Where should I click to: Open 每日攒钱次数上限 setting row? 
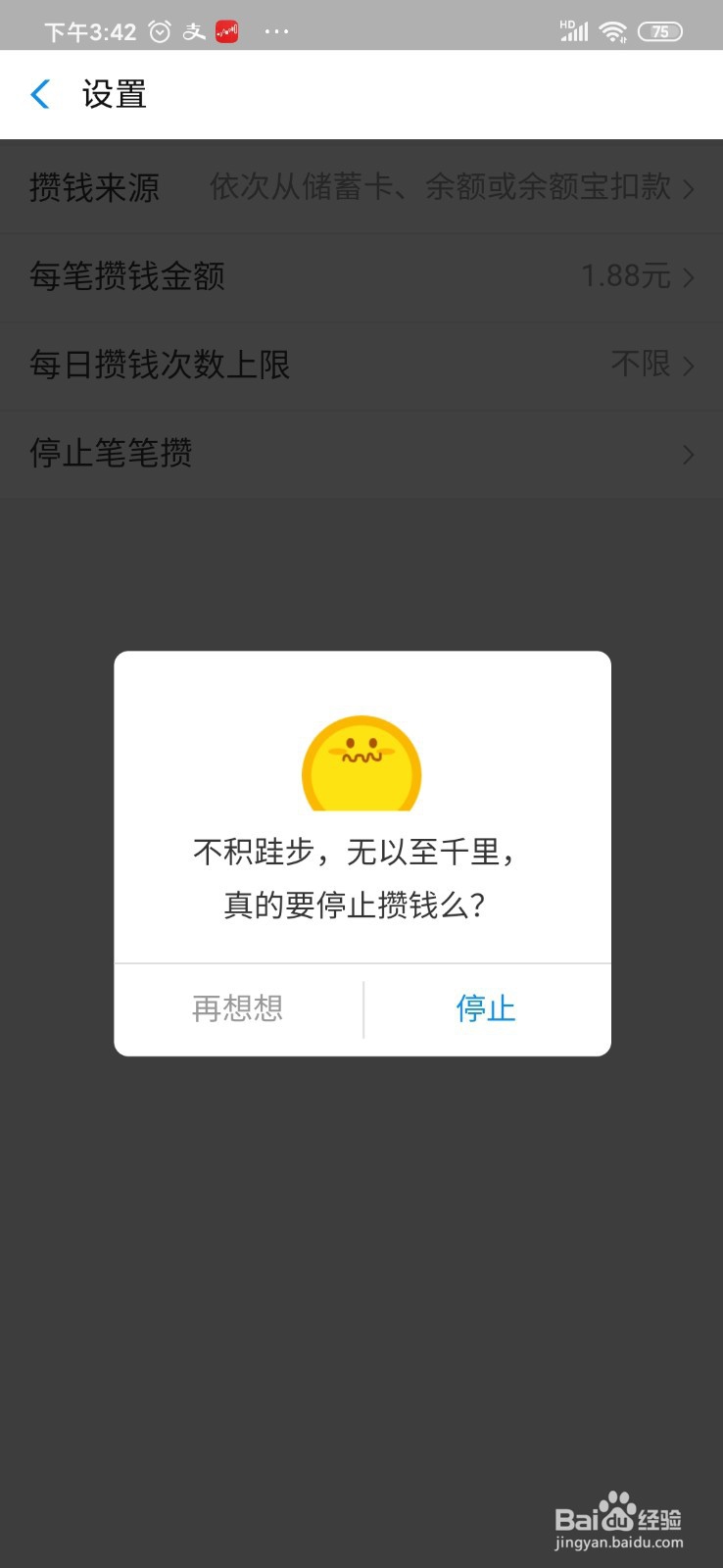pos(361,365)
